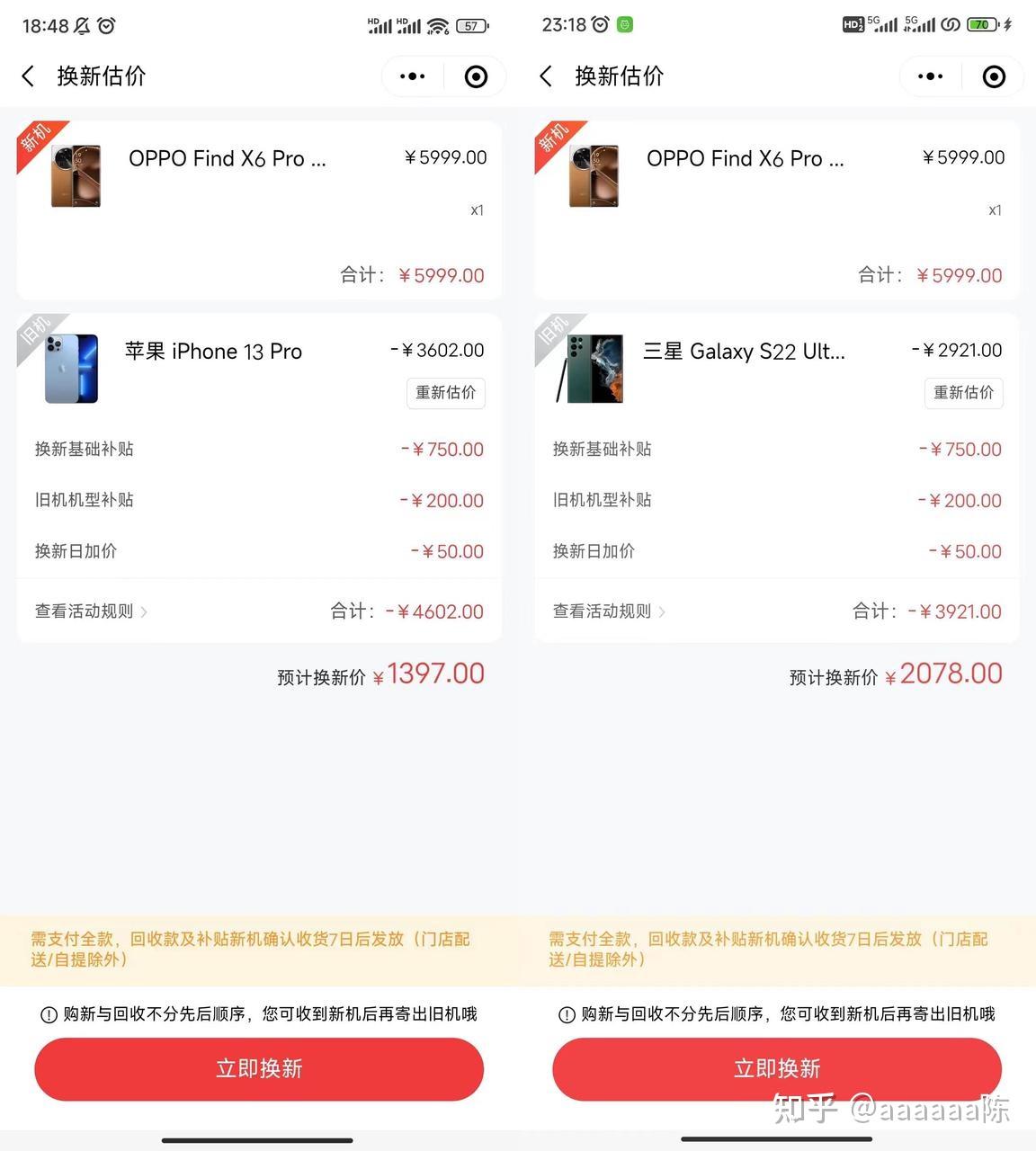Tap 立即换新 on the right screen
The height and width of the screenshot is (1151, 1036).
coord(776,1069)
